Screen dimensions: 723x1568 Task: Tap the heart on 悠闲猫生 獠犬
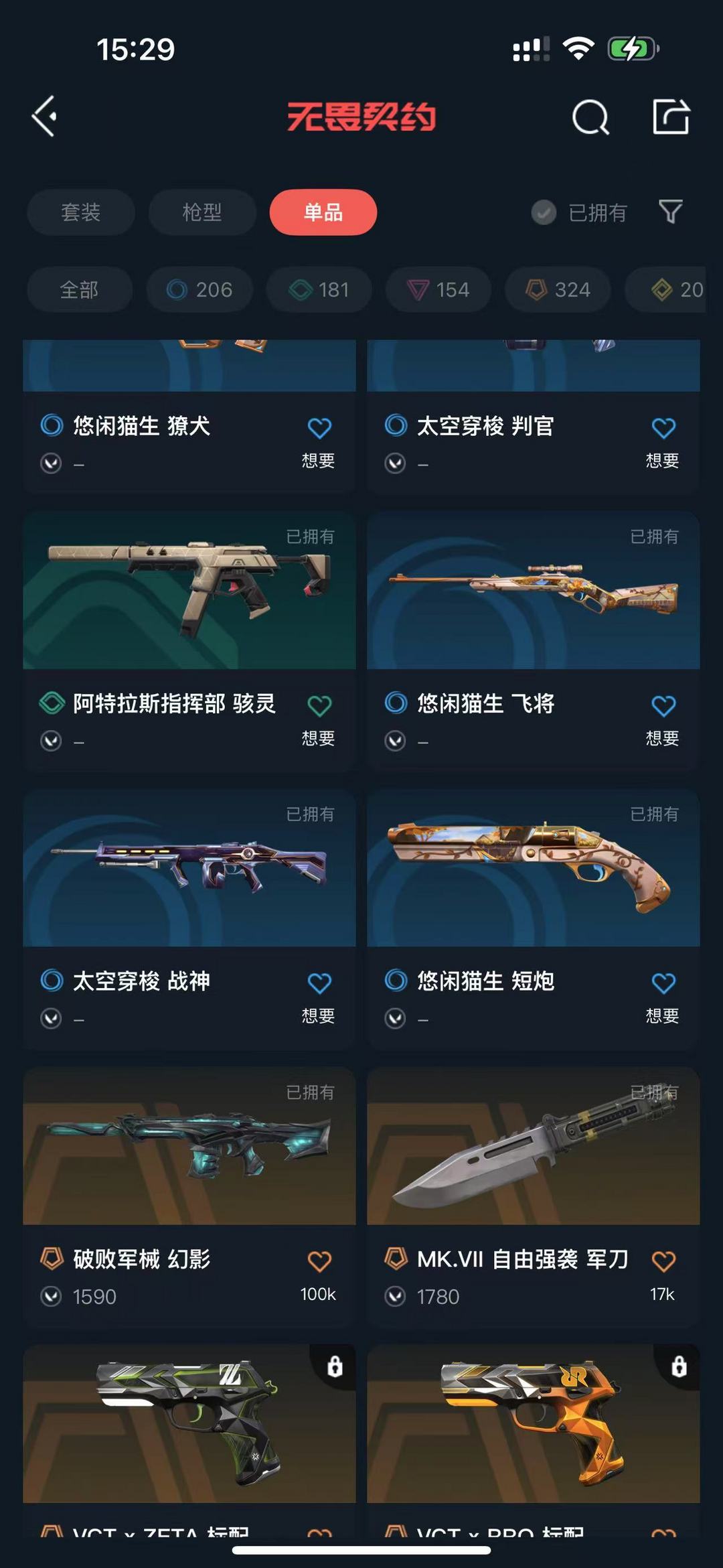click(x=319, y=427)
